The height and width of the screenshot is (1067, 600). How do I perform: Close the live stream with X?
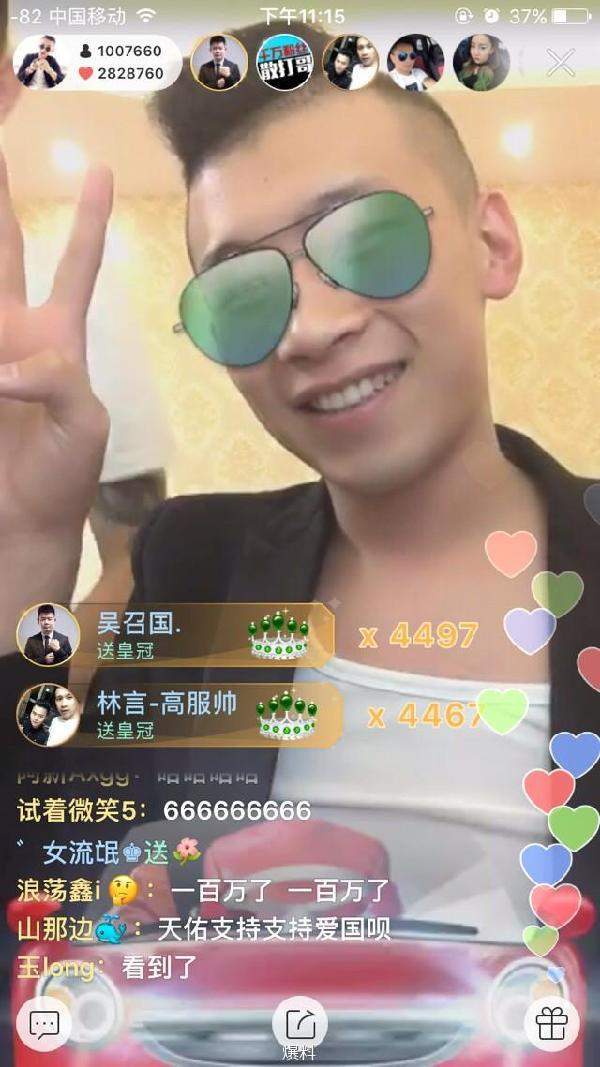(x=560, y=62)
